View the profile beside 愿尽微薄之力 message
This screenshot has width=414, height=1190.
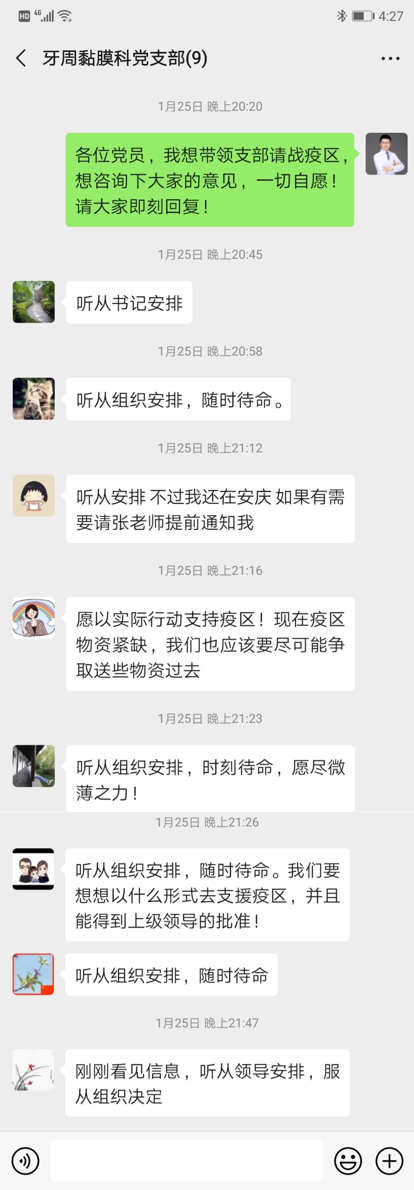pyautogui.click(x=33, y=766)
